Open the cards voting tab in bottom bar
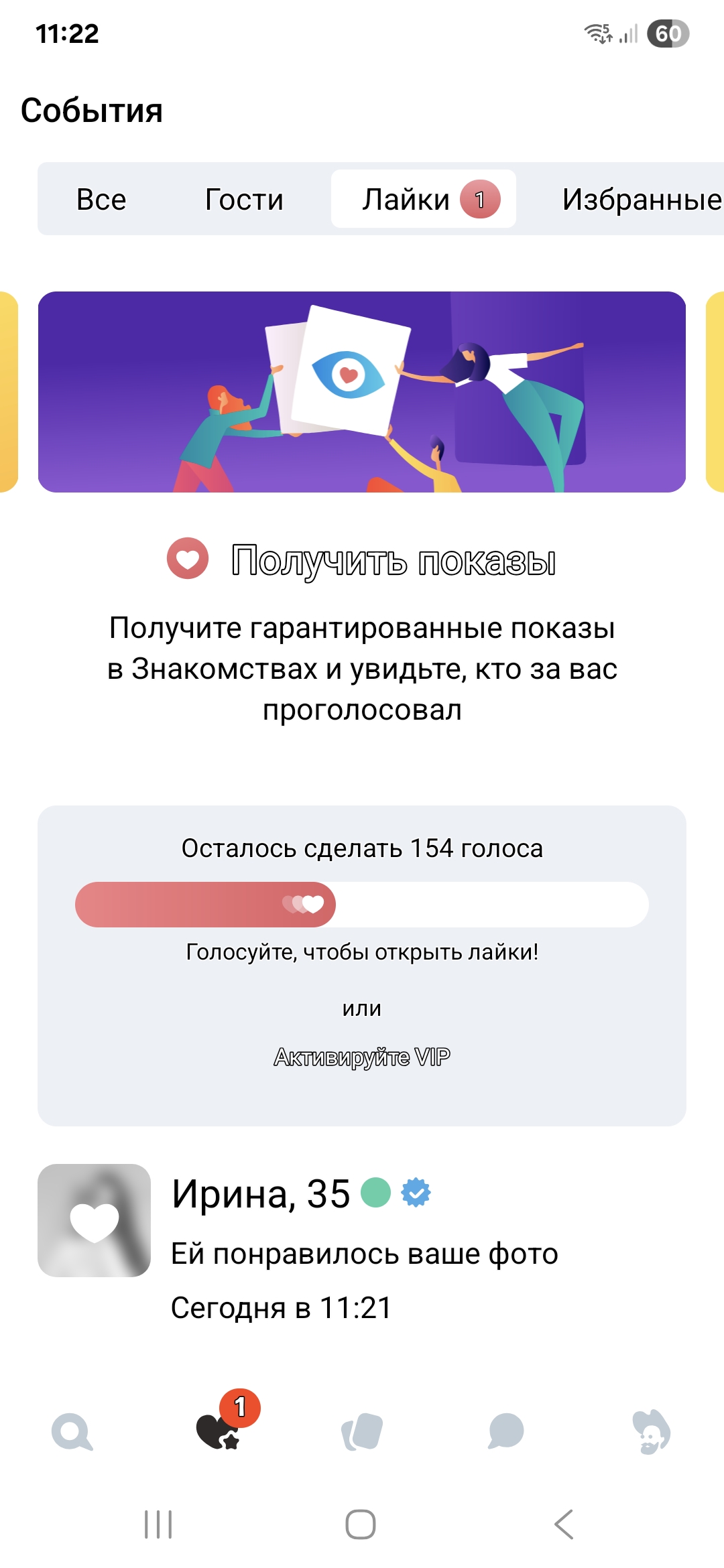Screen dimensions: 724x1568 (x=362, y=1431)
